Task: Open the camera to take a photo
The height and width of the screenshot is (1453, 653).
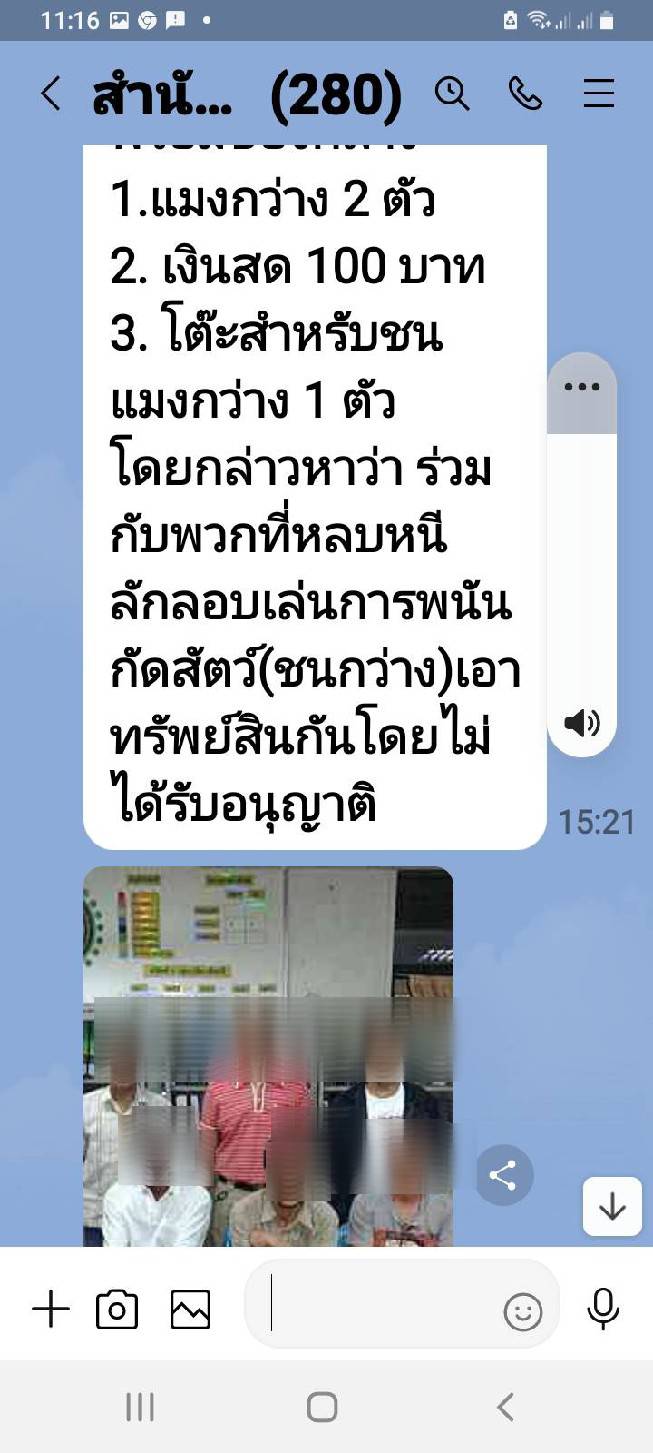Action: tap(117, 1309)
